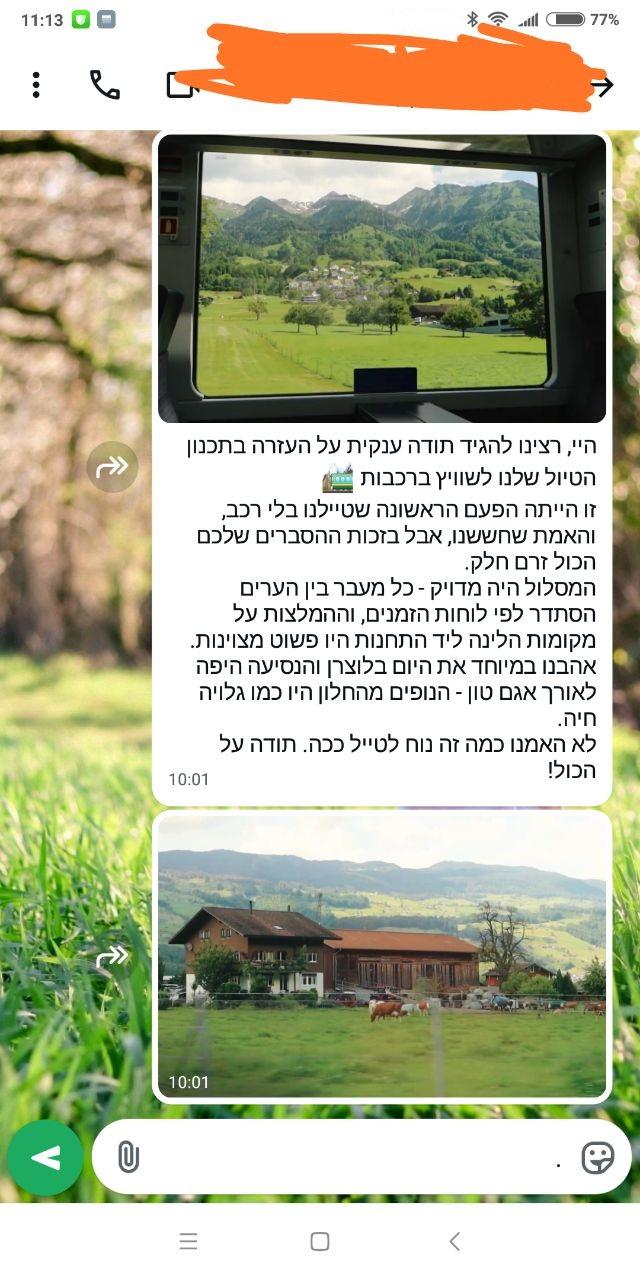This screenshot has height=1280, width=640.
Task: Tap the system home button
Action: (x=320, y=1242)
